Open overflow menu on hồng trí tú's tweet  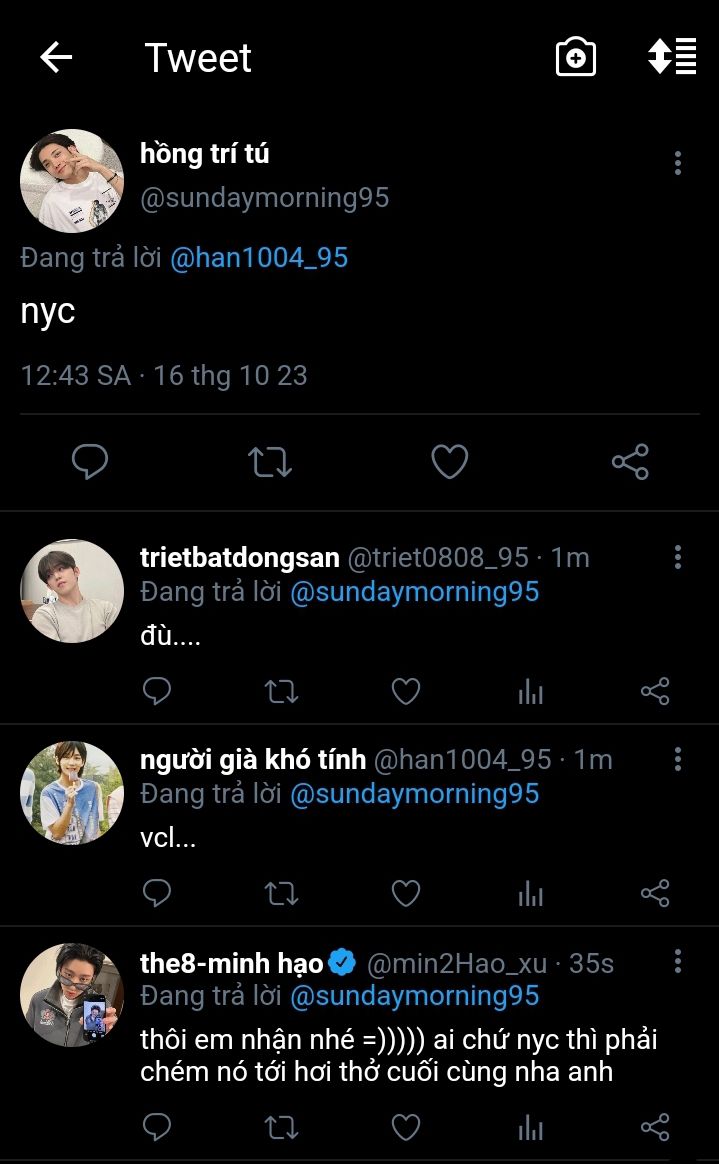pyautogui.click(x=678, y=163)
